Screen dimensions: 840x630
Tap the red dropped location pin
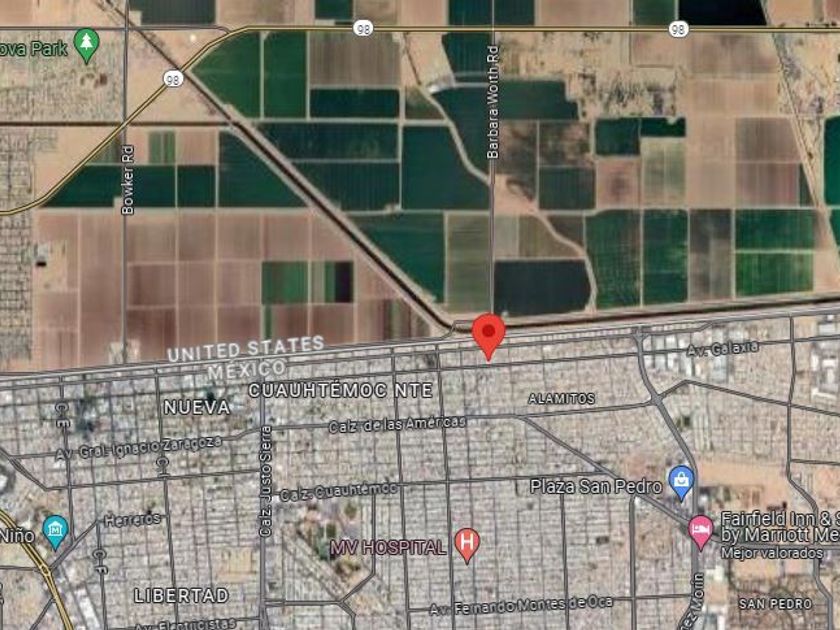488,333
